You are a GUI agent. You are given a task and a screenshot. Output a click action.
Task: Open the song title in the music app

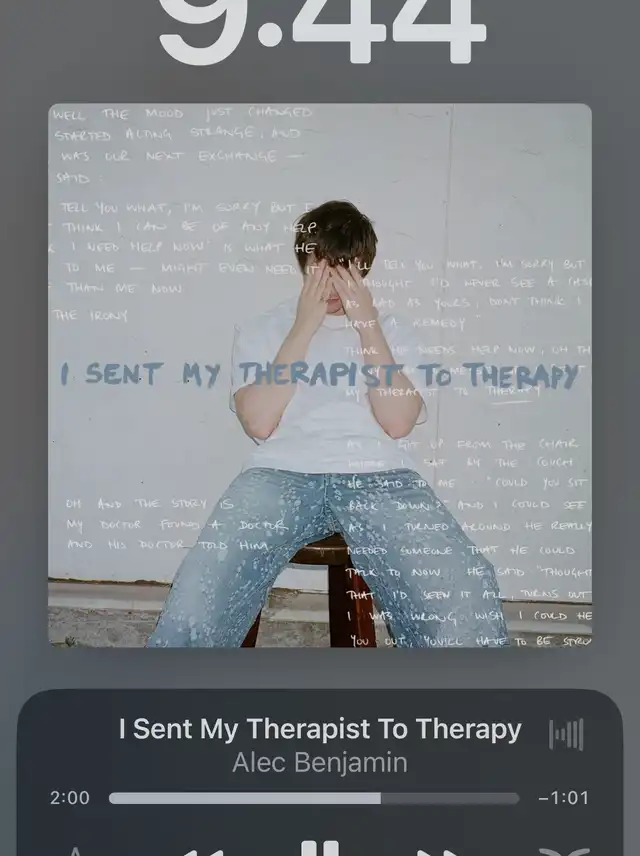point(320,729)
